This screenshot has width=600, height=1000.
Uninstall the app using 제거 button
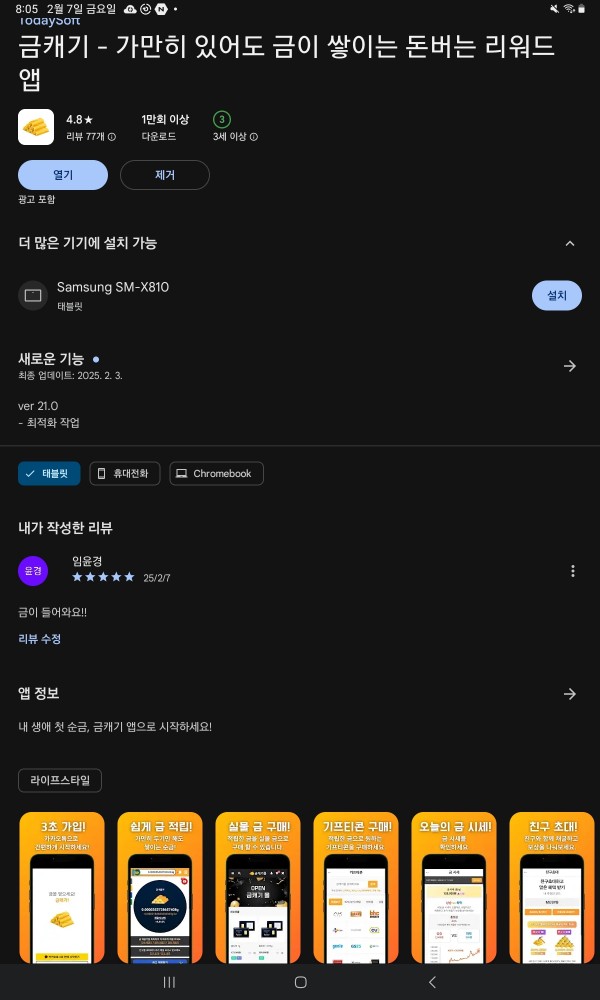click(165, 175)
